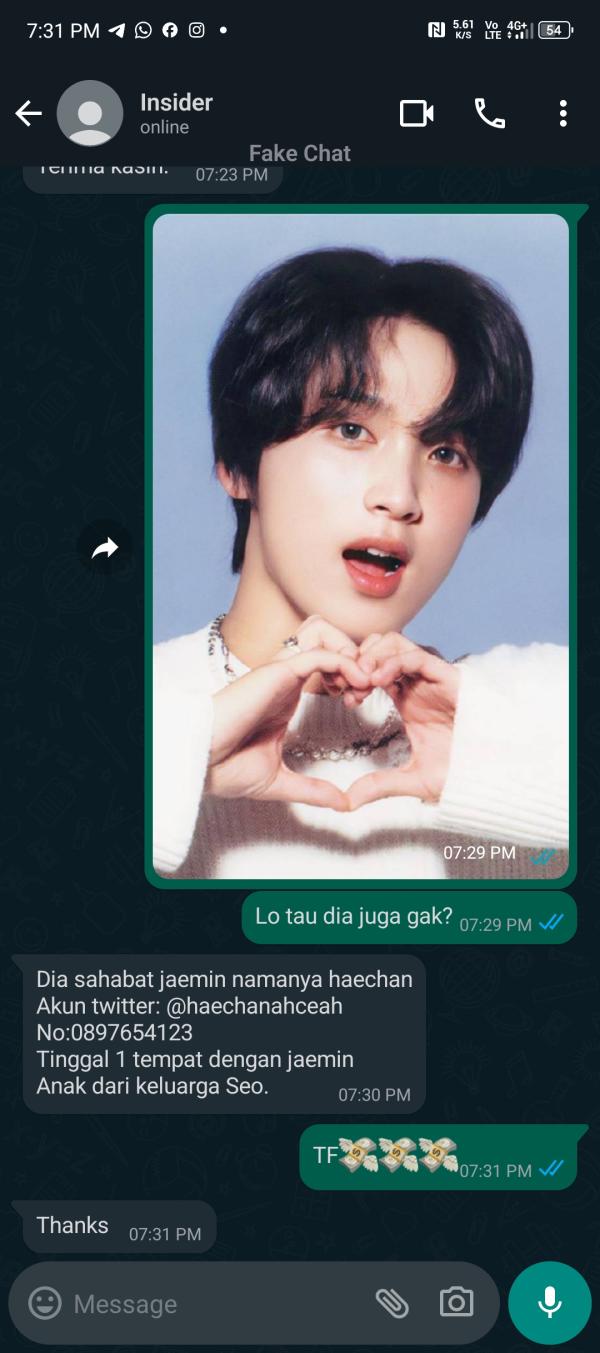The width and height of the screenshot is (600, 1353).
Task: Start a voice call with Insider
Action: click(489, 114)
